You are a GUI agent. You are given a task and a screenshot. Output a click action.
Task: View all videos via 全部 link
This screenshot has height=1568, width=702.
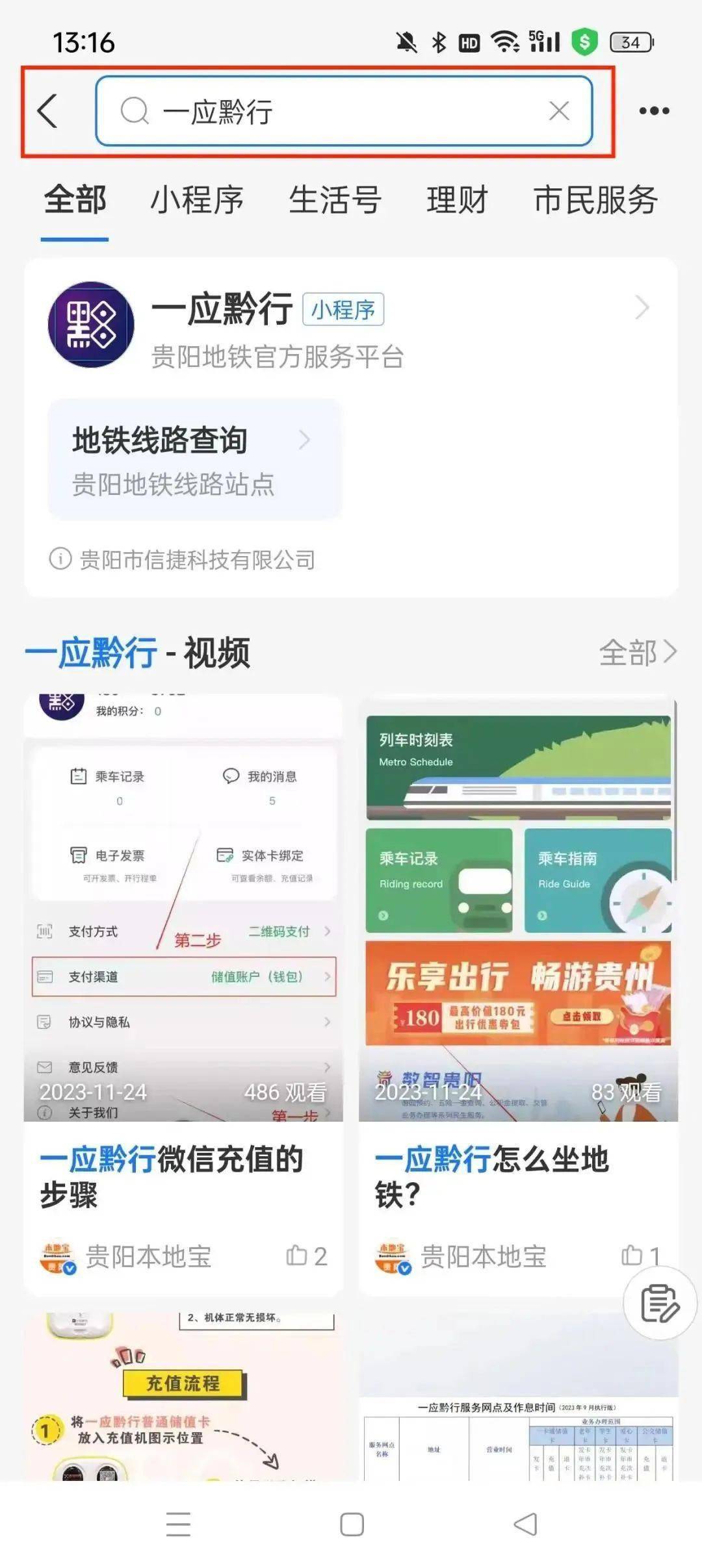[x=637, y=652]
